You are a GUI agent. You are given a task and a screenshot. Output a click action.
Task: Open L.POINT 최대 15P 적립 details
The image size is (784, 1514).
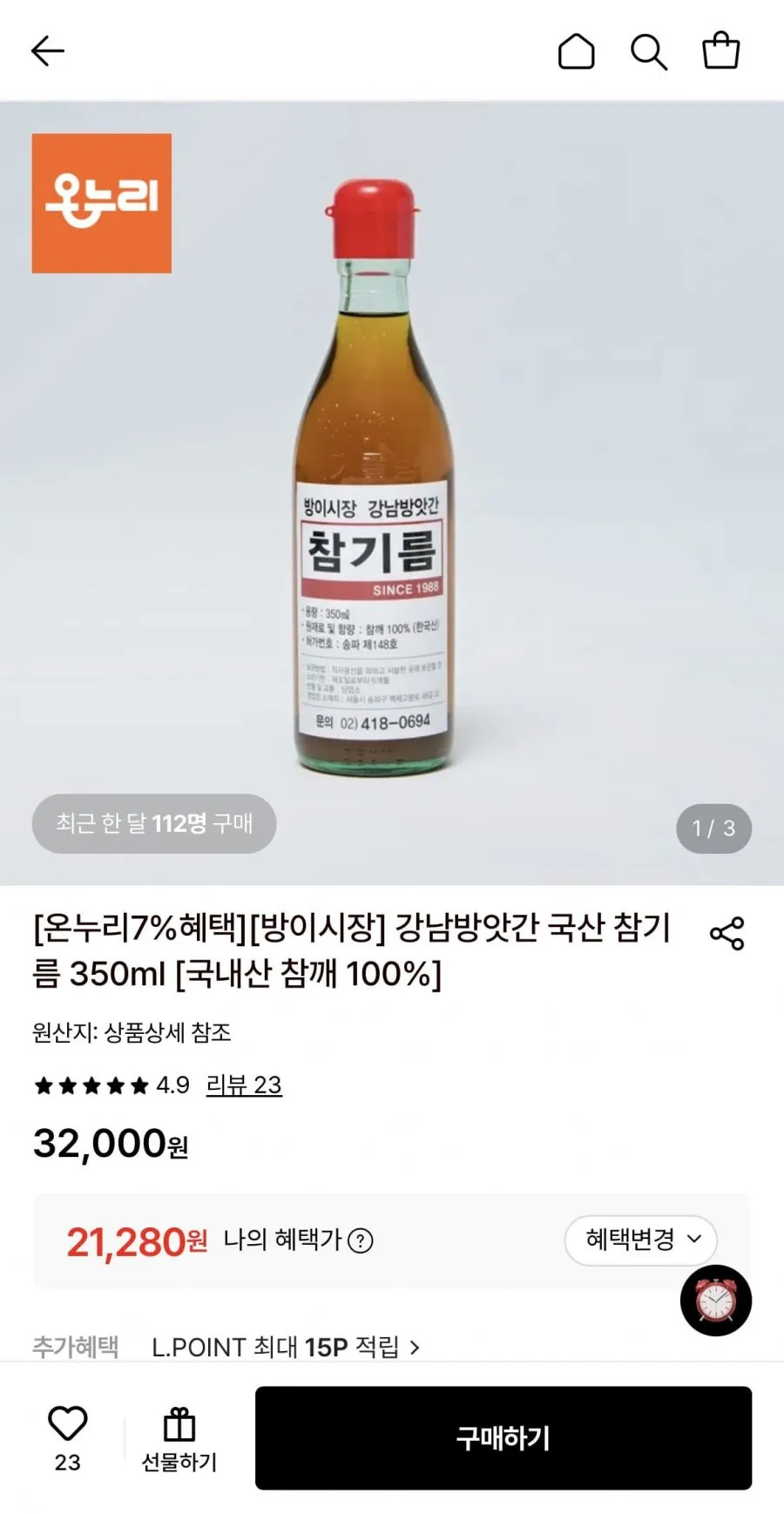(x=286, y=1347)
